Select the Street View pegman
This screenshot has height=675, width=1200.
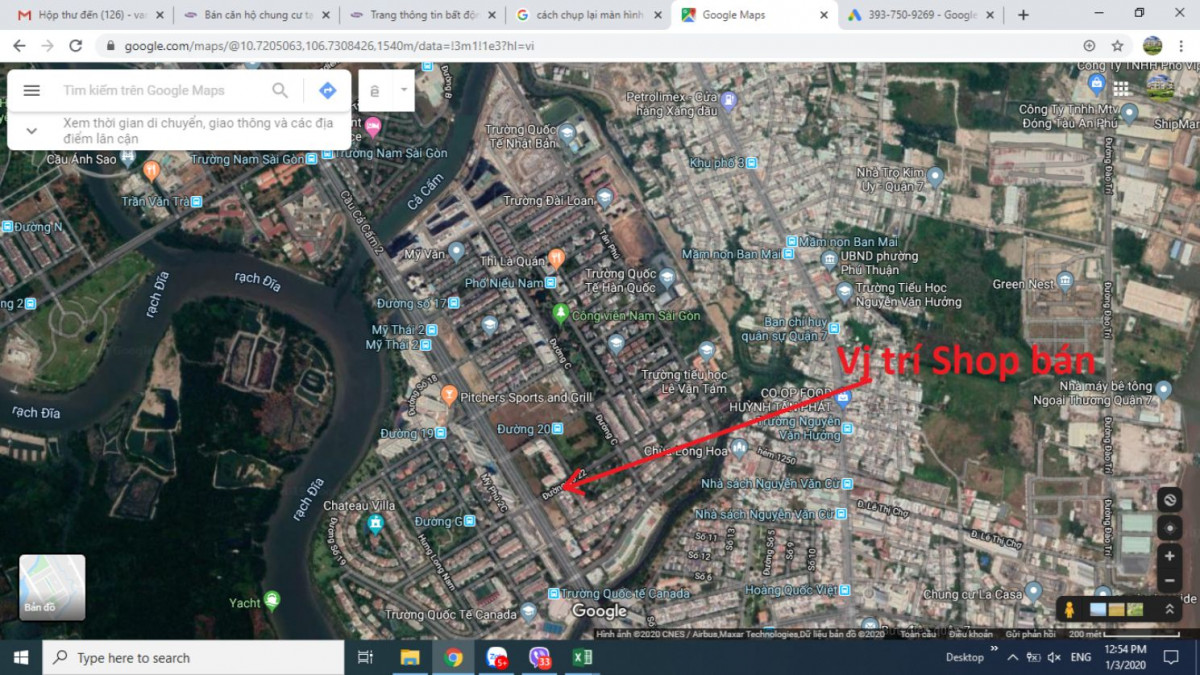pyautogui.click(x=1069, y=609)
